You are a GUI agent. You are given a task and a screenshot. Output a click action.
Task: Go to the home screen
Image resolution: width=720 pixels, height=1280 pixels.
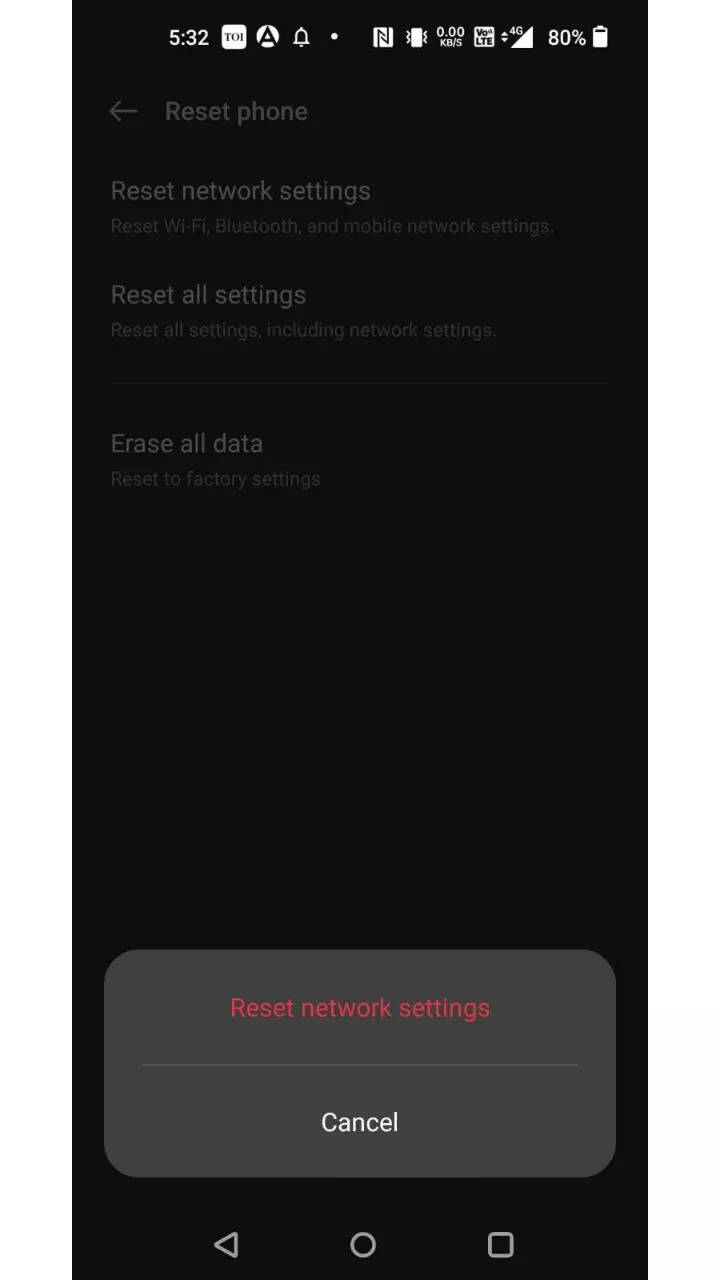363,1244
